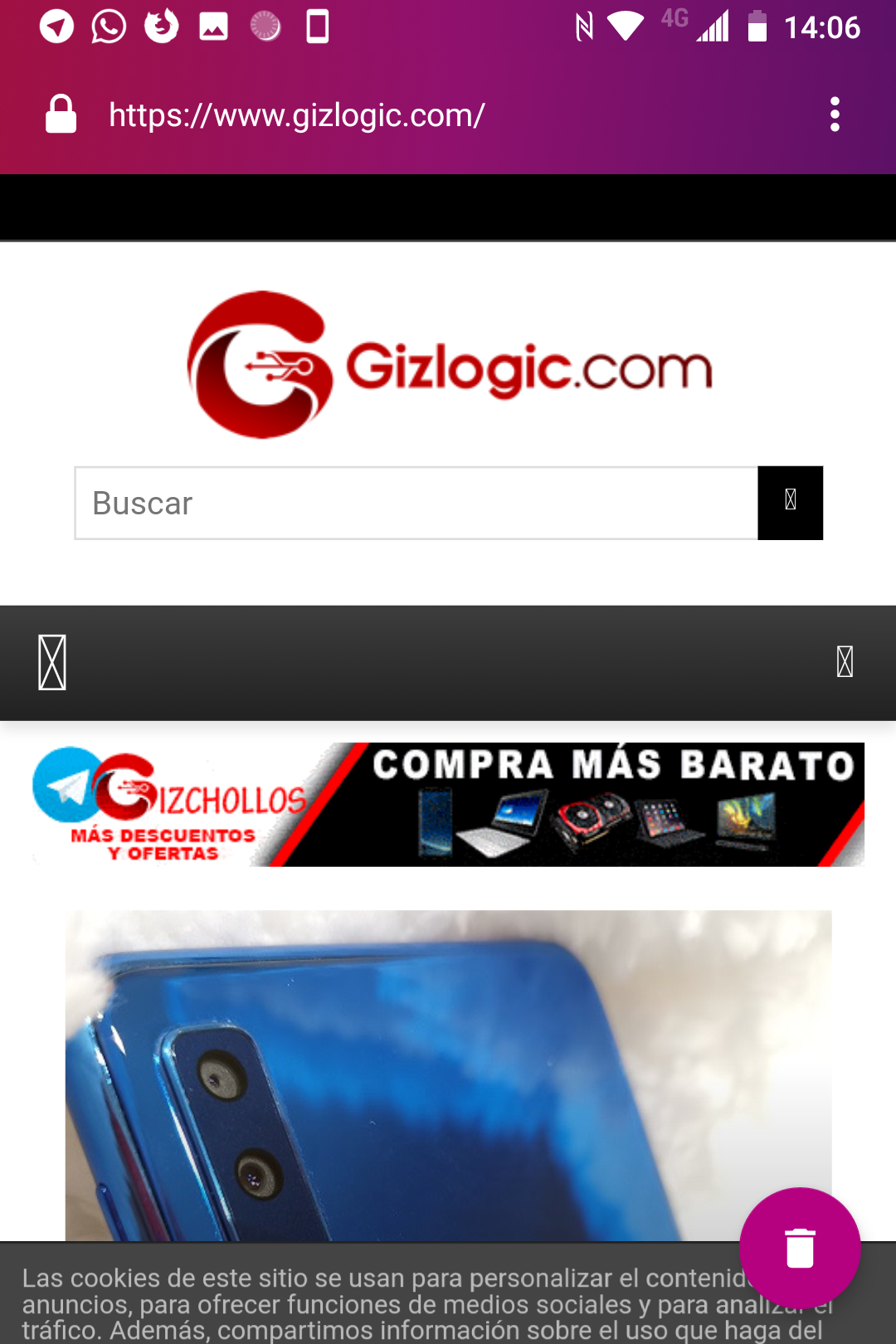This screenshot has height=1344, width=896.
Task: Open the Gizchollos Compra Más Barato banner
Action: pos(449,804)
